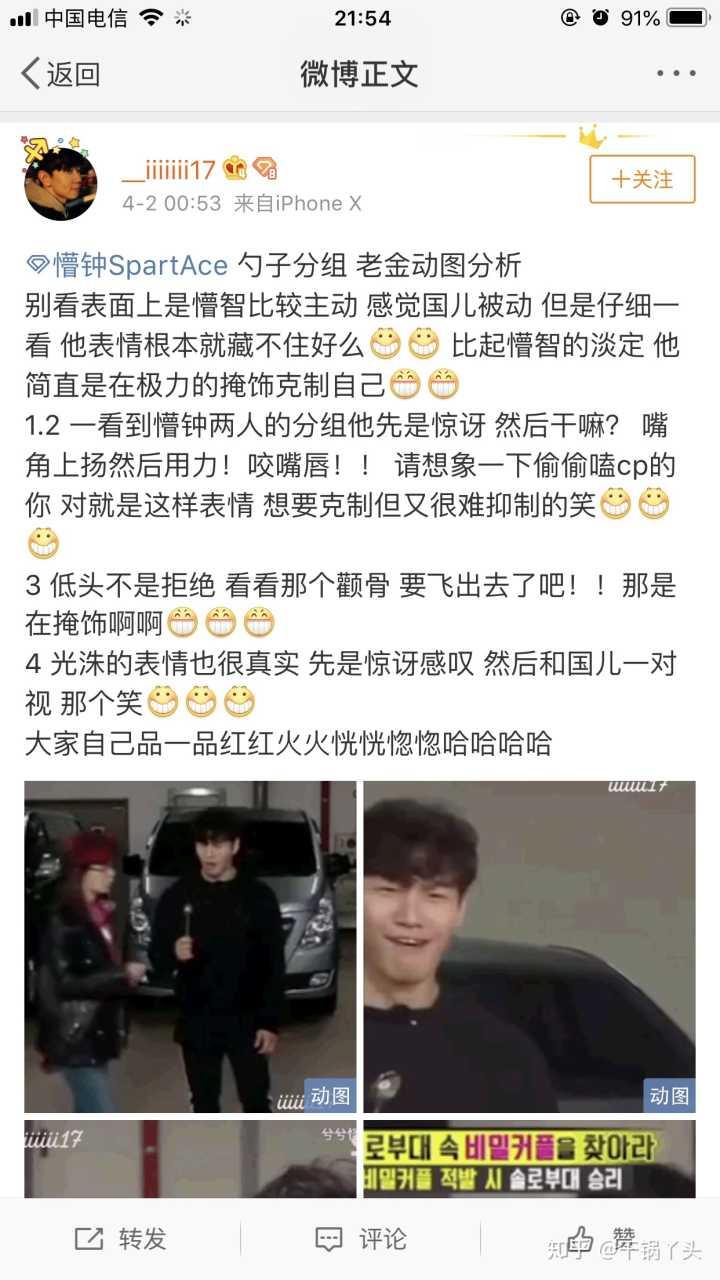Comment on the post with 评论

click(x=361, y=1239)
